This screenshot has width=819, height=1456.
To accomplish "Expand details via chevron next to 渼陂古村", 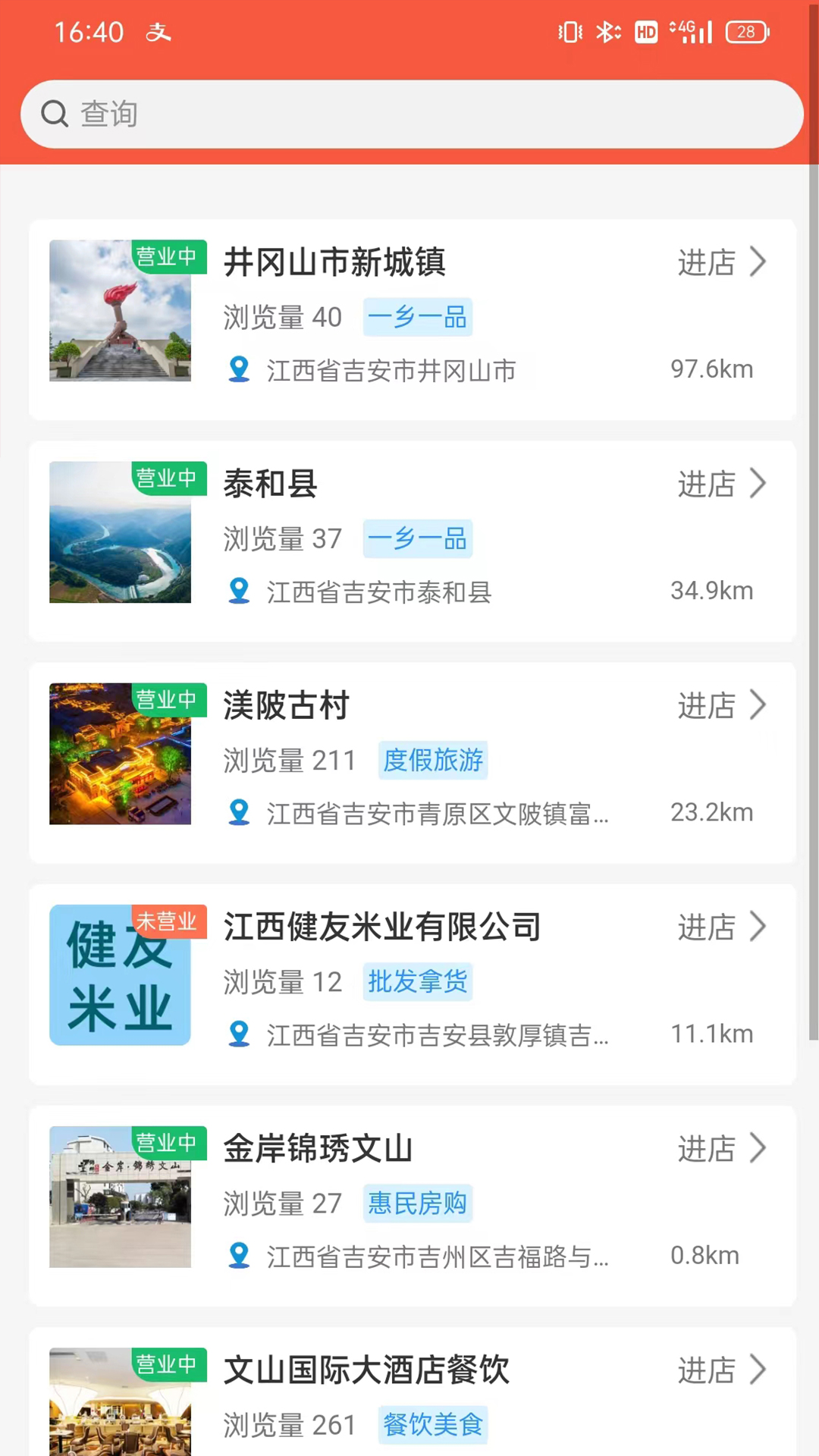I will (x=758, y=705).
